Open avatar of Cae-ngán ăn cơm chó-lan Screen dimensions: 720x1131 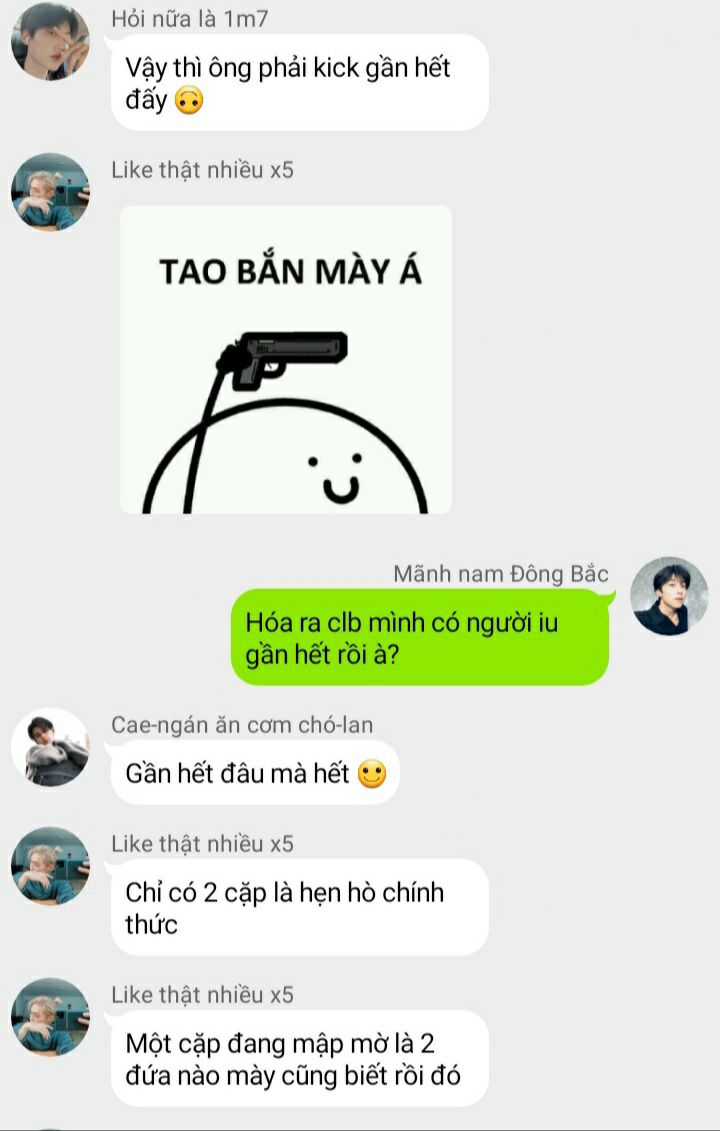point(50,747)
